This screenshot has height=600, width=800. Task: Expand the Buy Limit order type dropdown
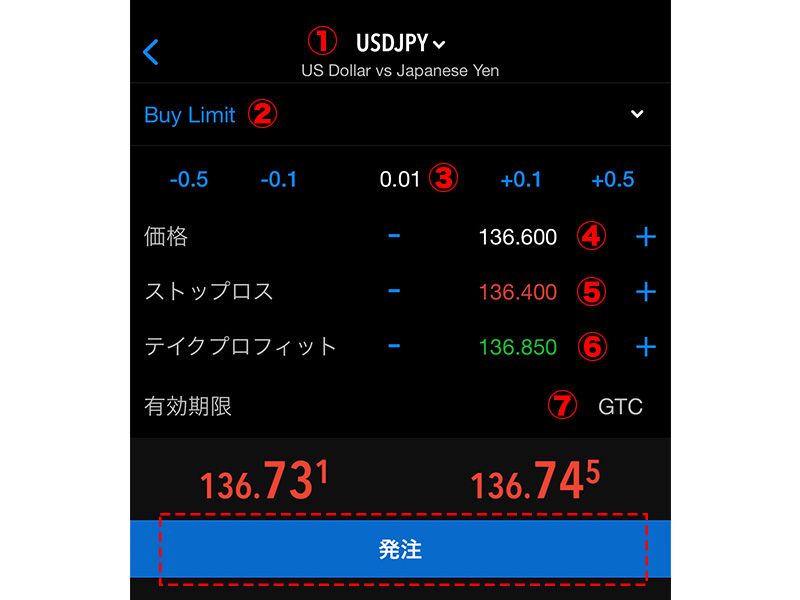coord(637,114)
